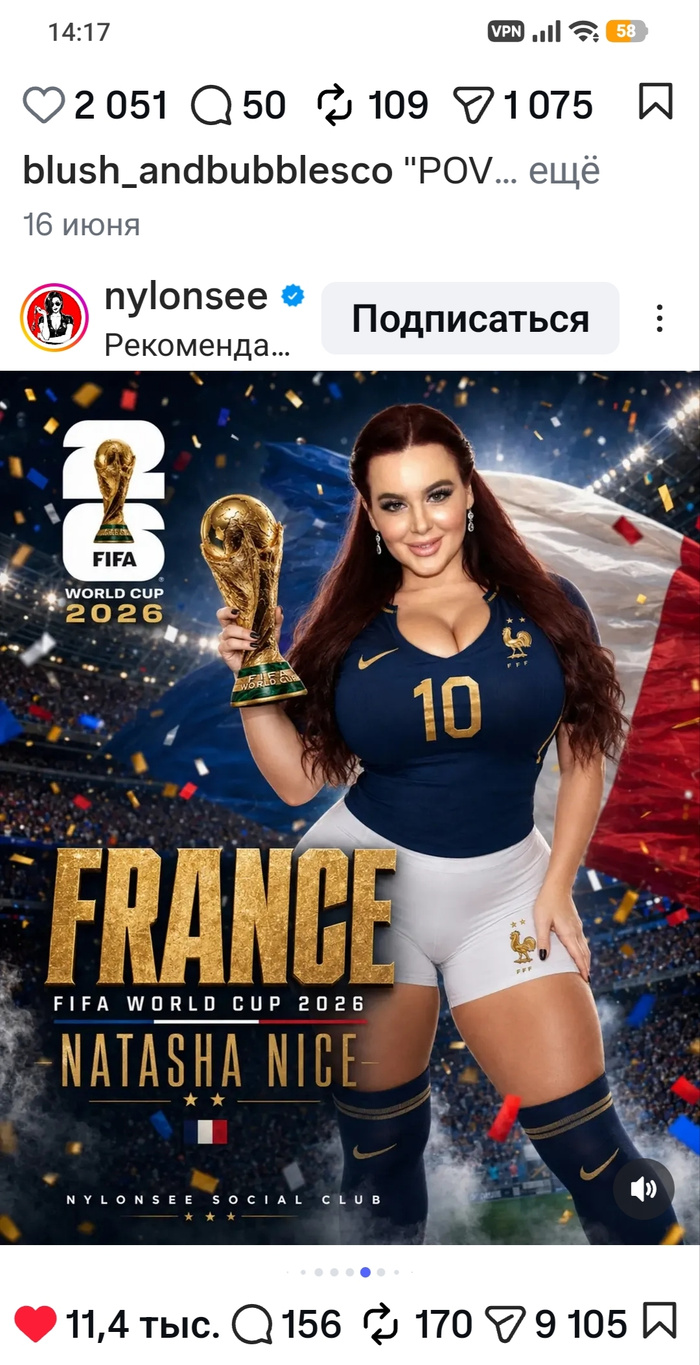Open the nylonsee profile avatar
The width and height of the screenshot is (700, 1365).
[55, 318]
